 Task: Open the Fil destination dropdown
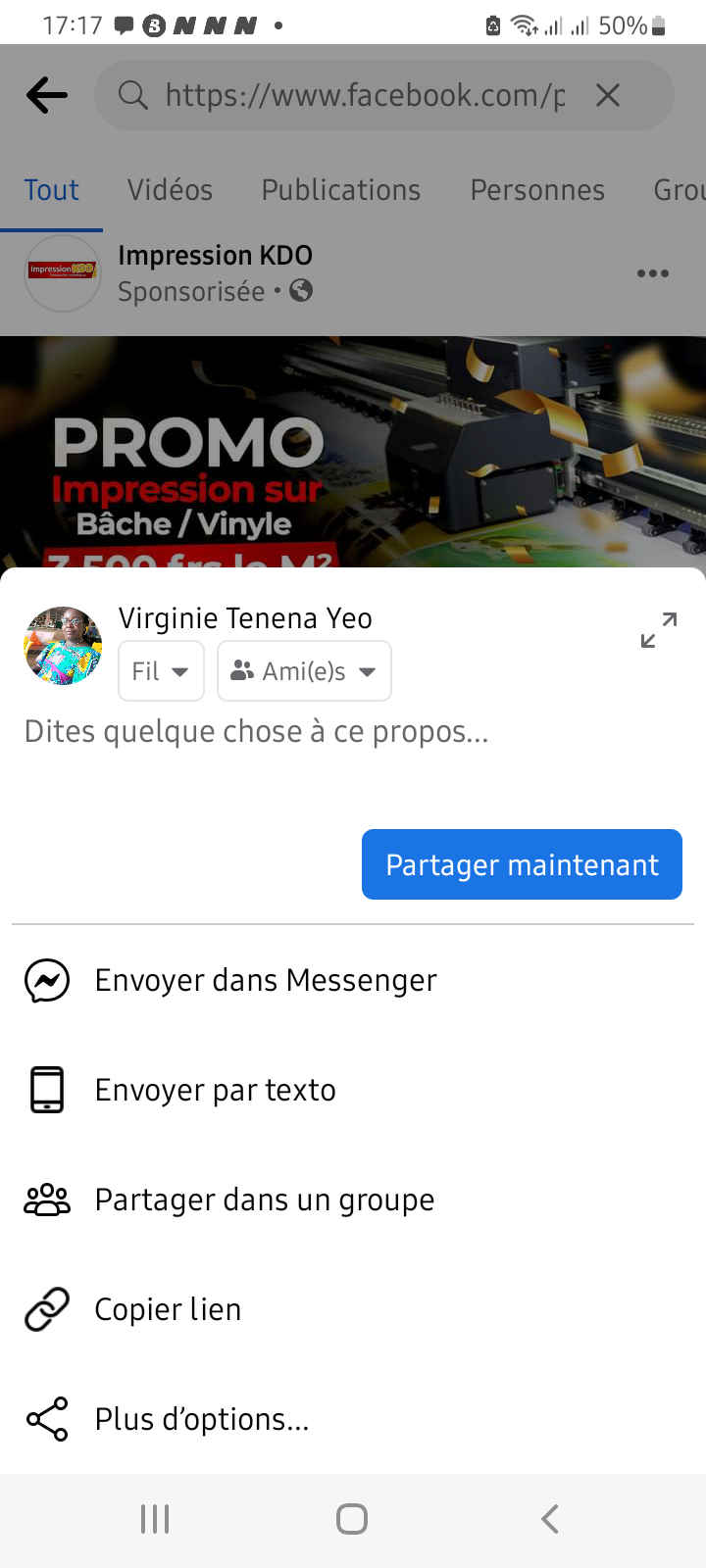(x=161, y=671)
